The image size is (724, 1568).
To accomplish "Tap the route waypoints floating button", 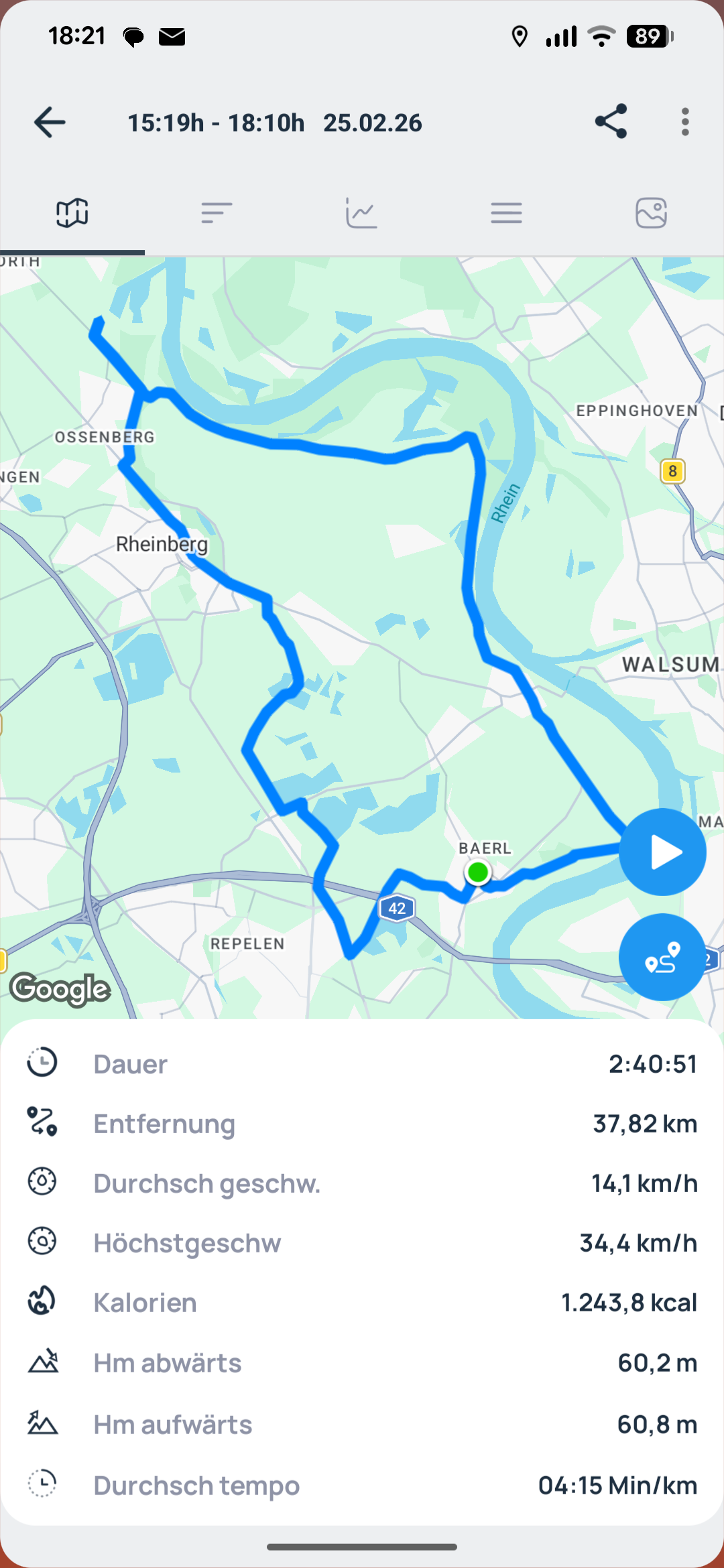I will pos(662,958).
